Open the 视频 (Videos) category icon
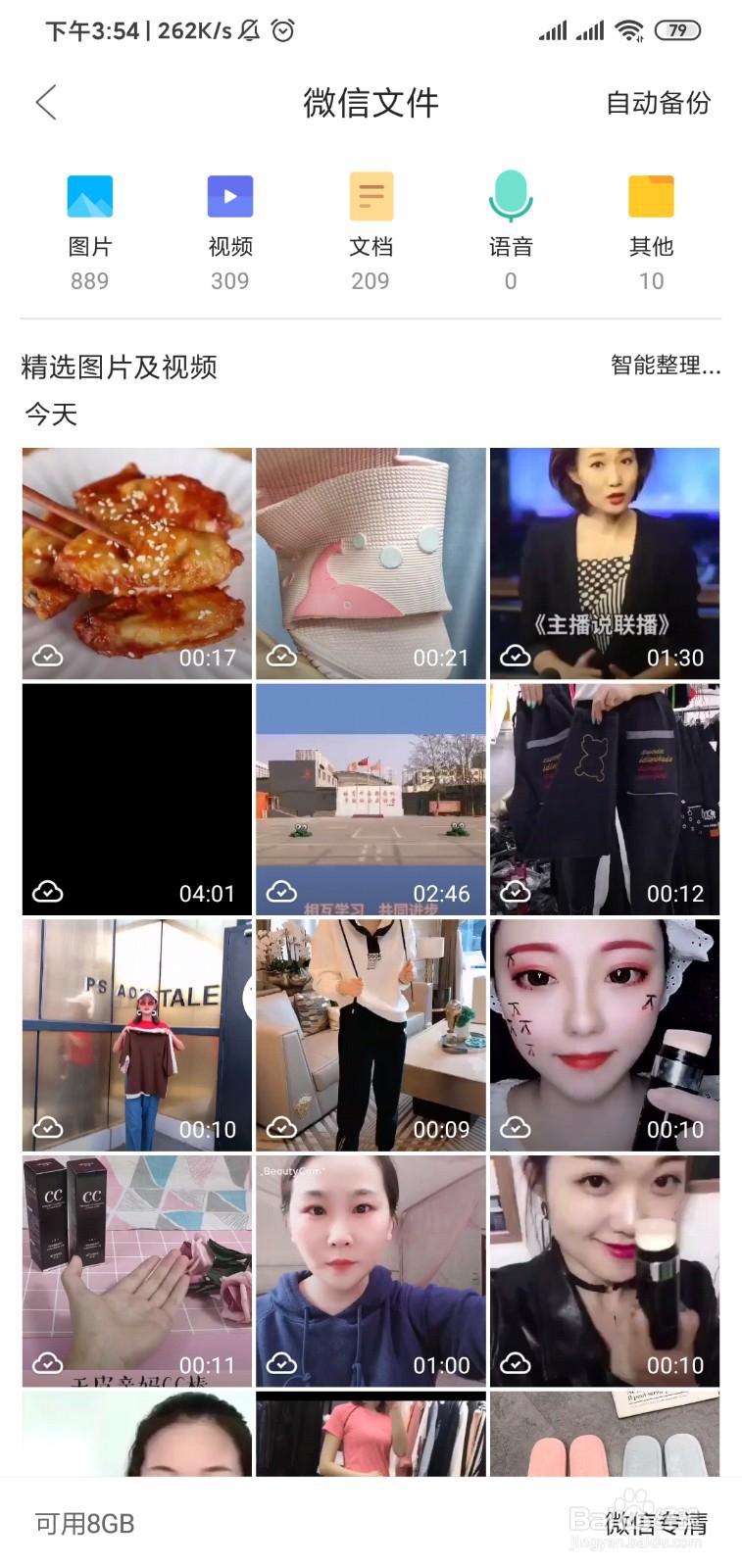Image resolution: width=742 pixels, height=1568 pixels. click(229, 196)
